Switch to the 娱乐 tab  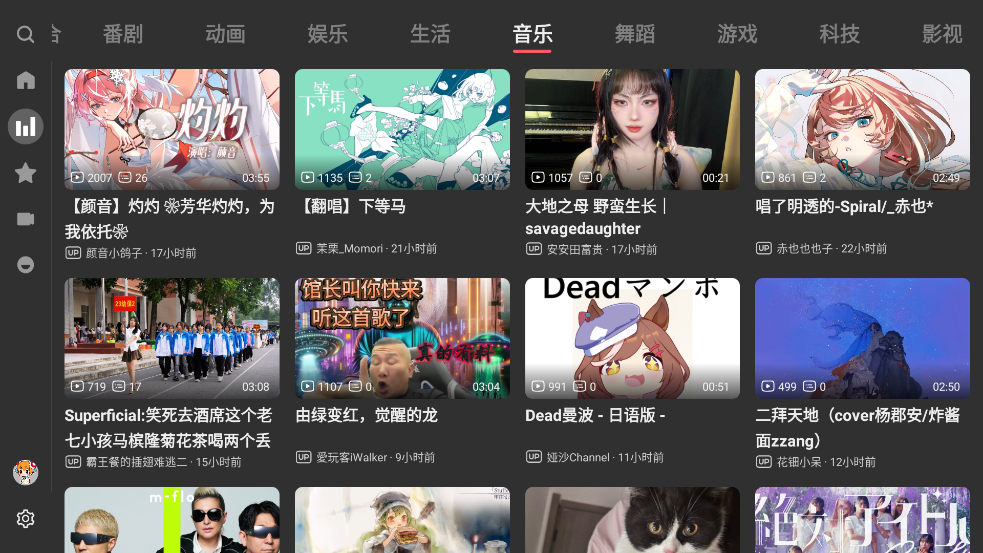pyautogui.click(x=328, y=34)
